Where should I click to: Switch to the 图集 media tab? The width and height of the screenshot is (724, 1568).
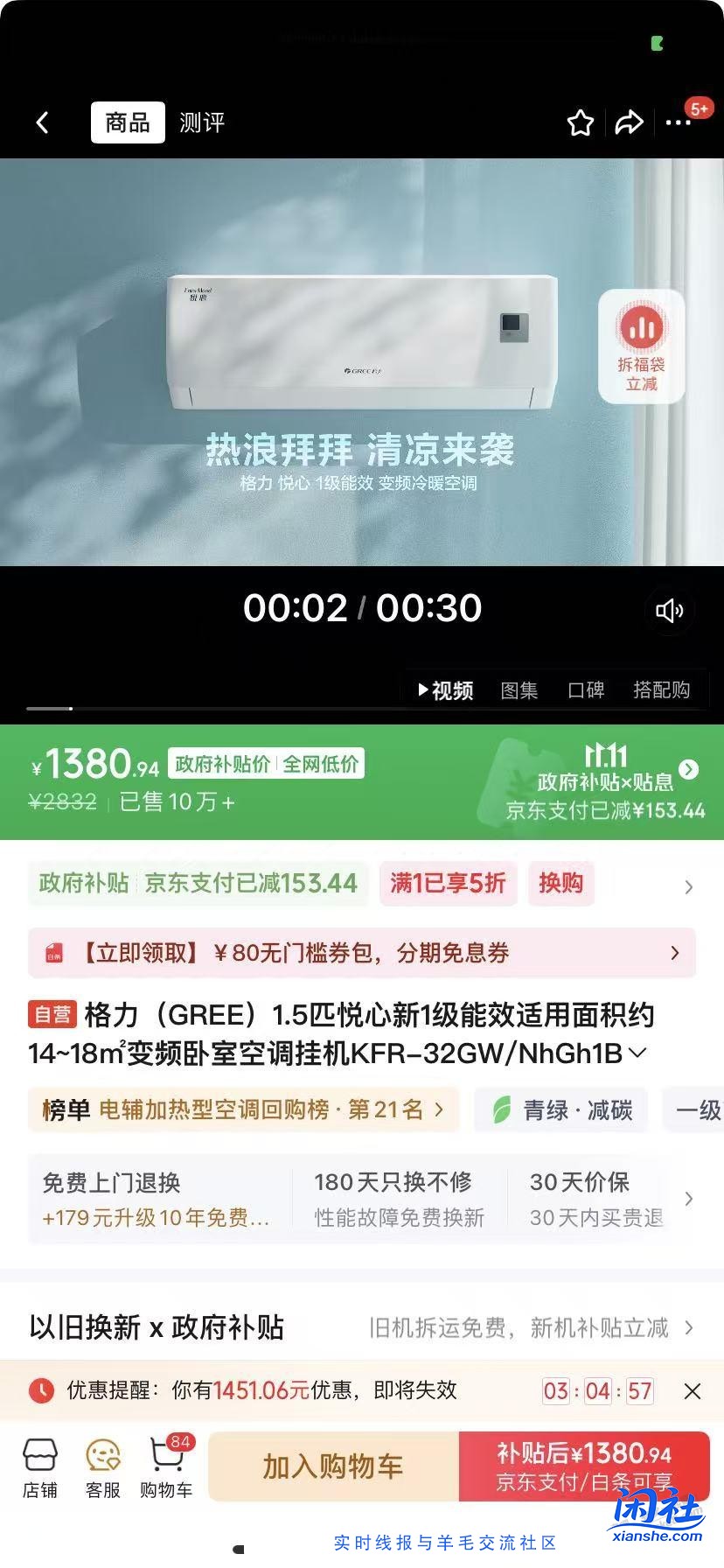point(519,689)
